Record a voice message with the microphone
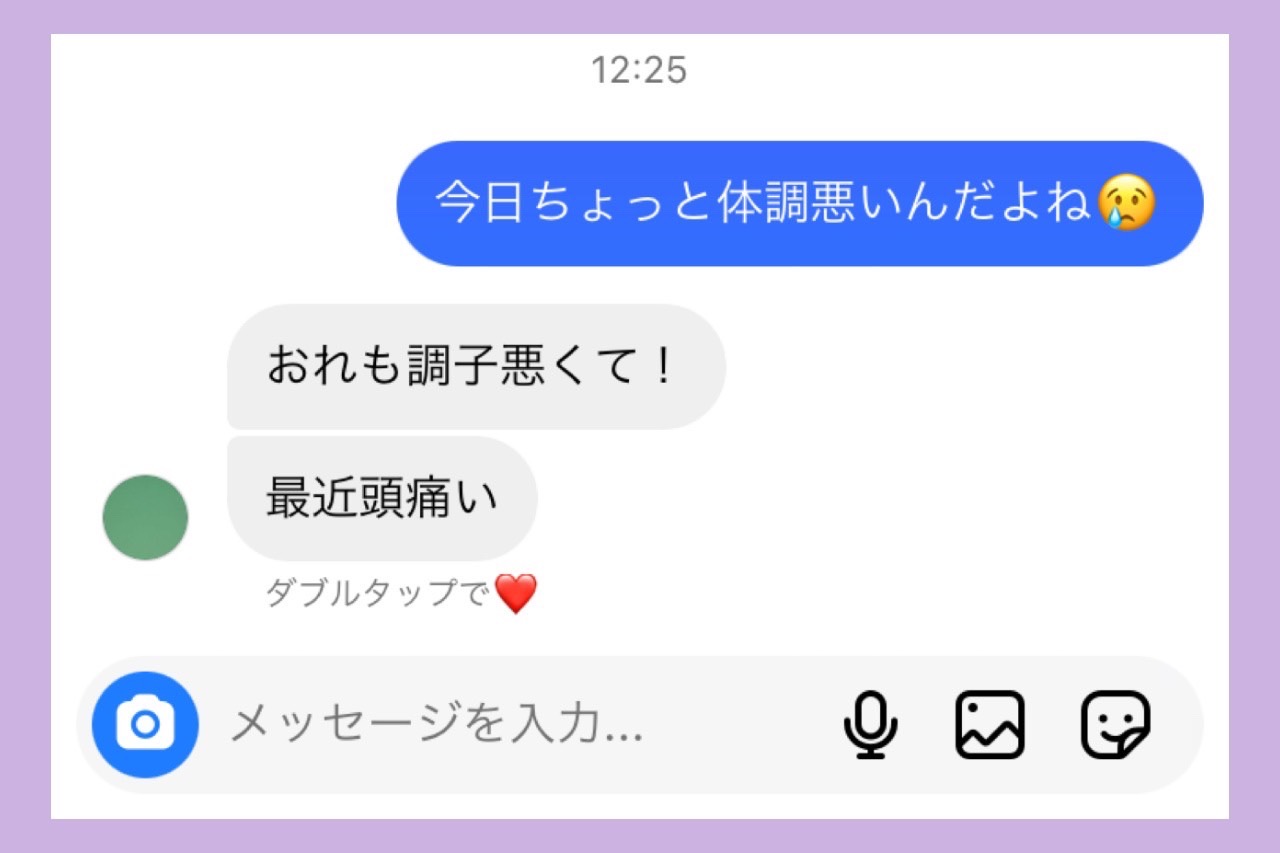The image size is (1280, 853). pyautogui.click(x=870, y=724)
